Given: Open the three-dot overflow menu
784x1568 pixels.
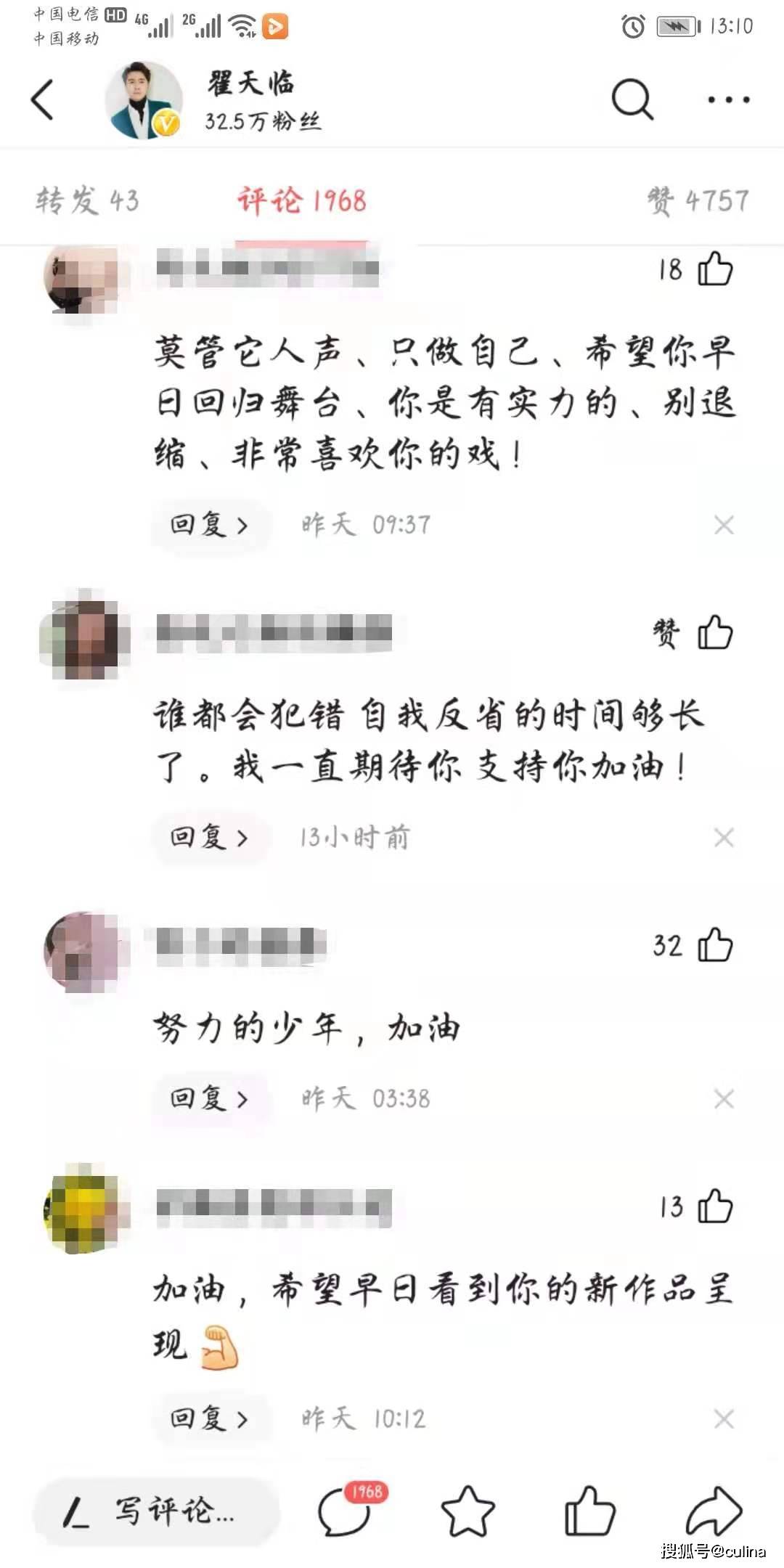Looking at the screenshot, I should coord(728,99).
